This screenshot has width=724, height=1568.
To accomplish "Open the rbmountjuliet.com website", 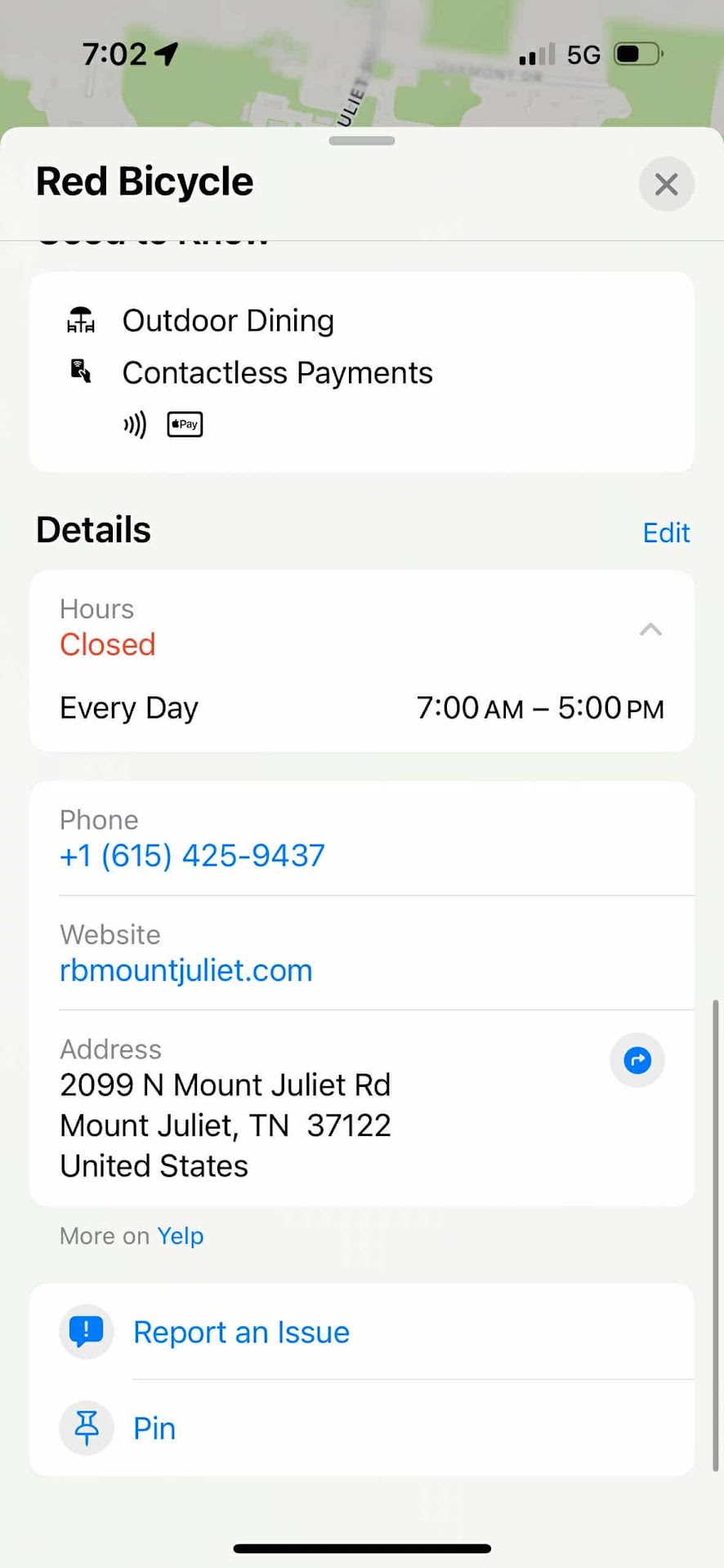I will click(x=186, y=970).
